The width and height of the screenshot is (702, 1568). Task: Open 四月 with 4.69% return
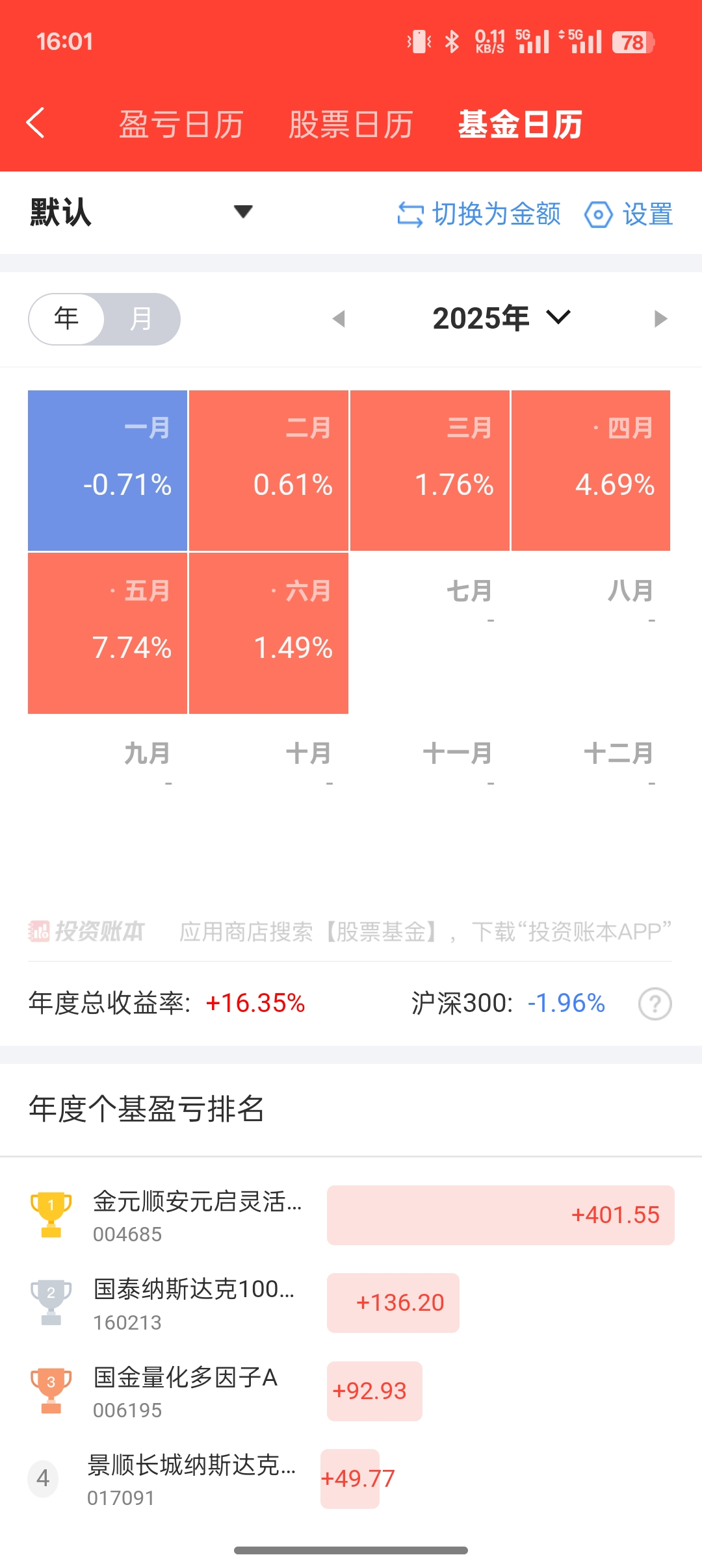[x=591, y=470]
